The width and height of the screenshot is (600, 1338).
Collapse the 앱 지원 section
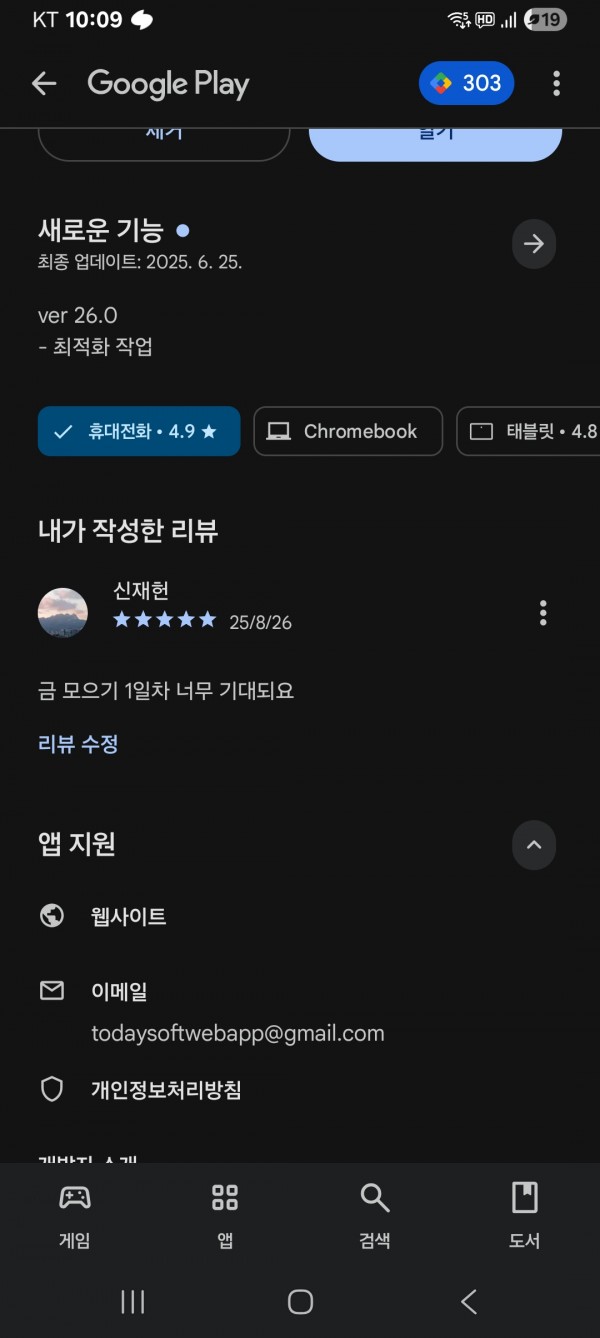[534, 845]
